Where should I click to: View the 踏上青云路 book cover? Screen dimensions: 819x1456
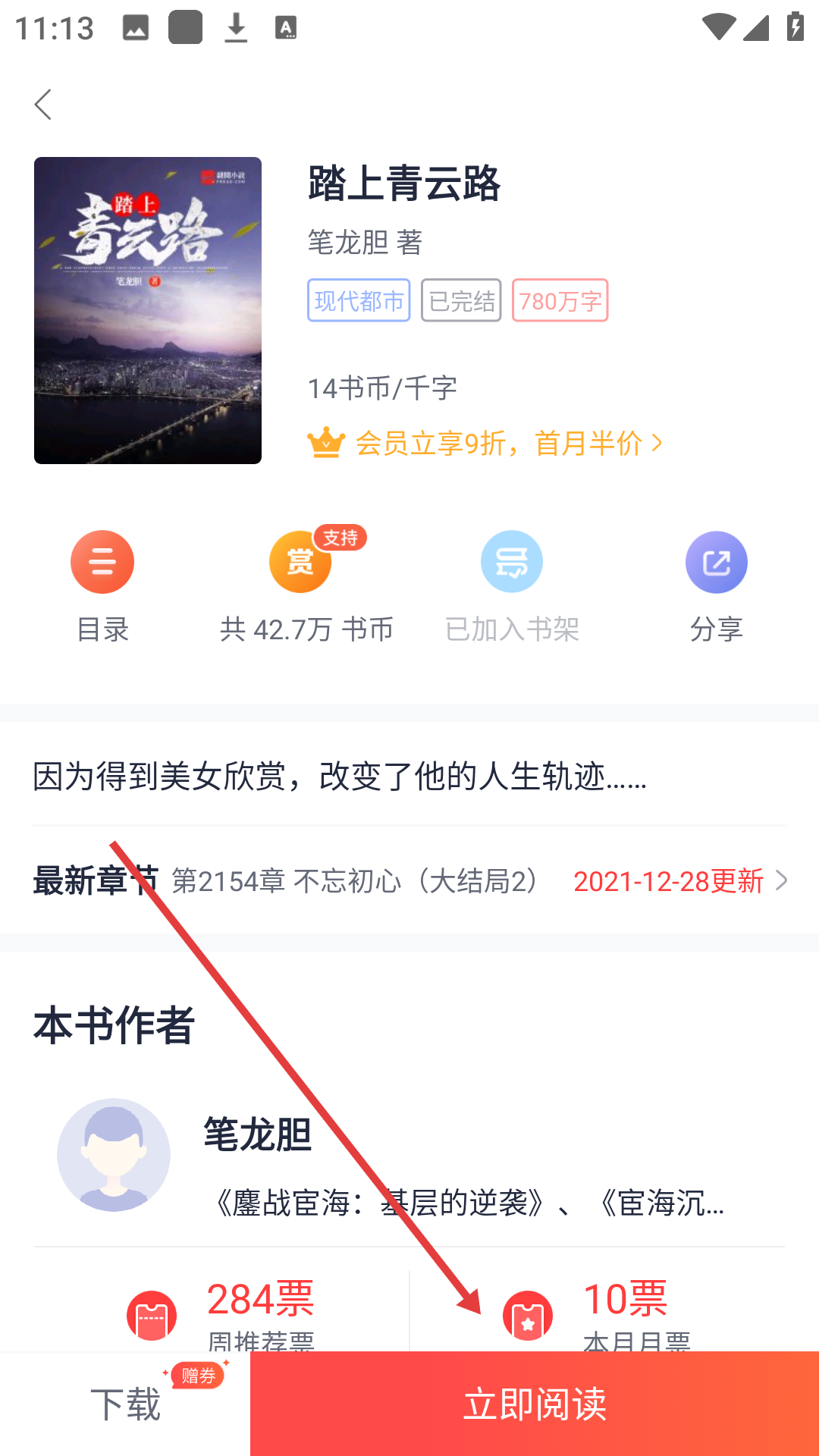pos(148,310)
